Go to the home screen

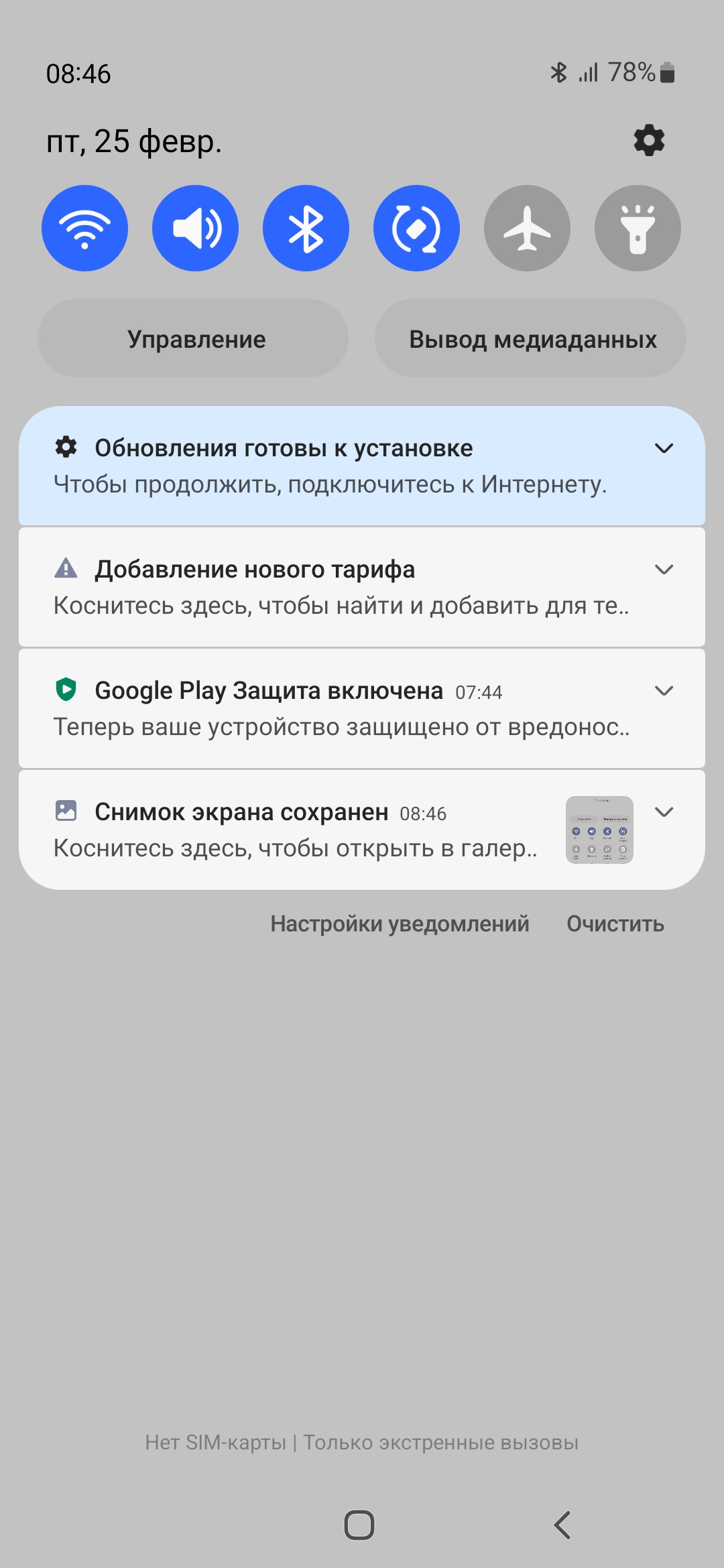tap(359, 1525)
